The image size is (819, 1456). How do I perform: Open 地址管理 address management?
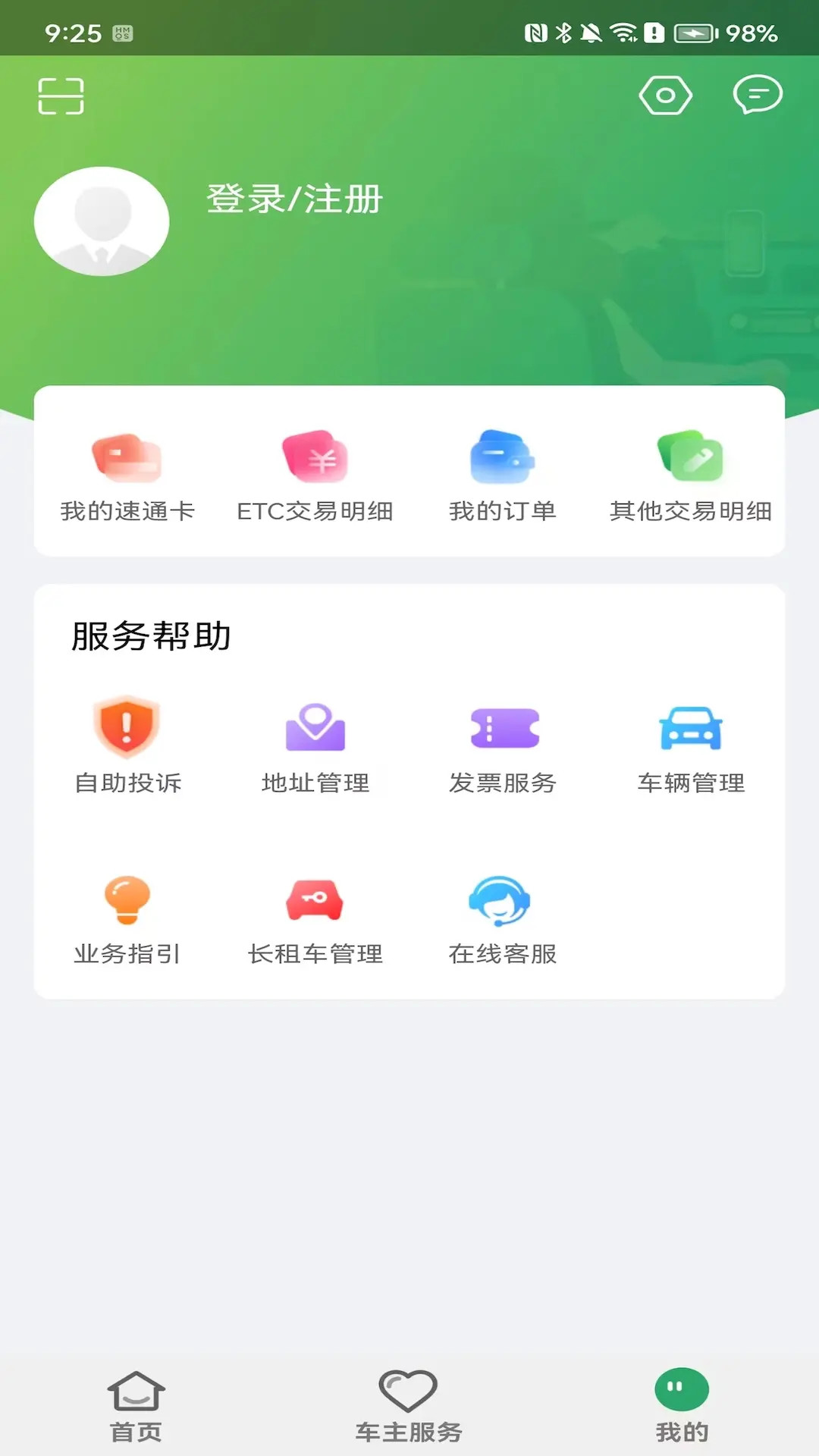pyautogui.click(x=315, y=743)
